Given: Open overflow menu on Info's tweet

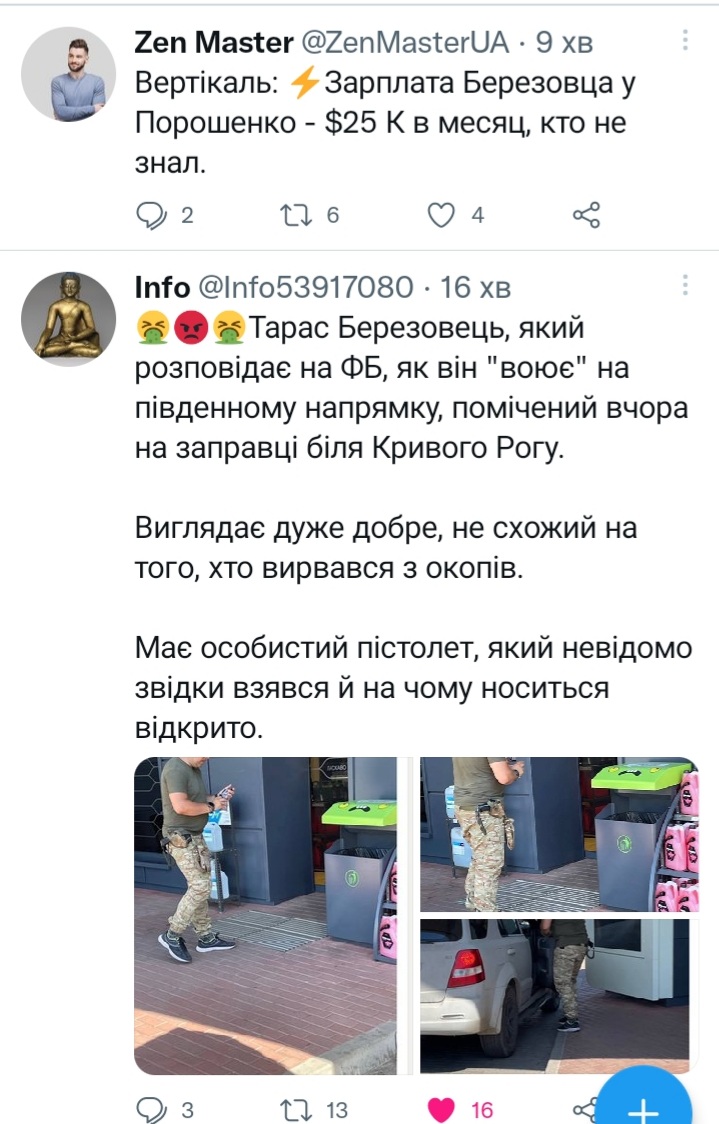Looking at the screenshot, I should point(685,286).
